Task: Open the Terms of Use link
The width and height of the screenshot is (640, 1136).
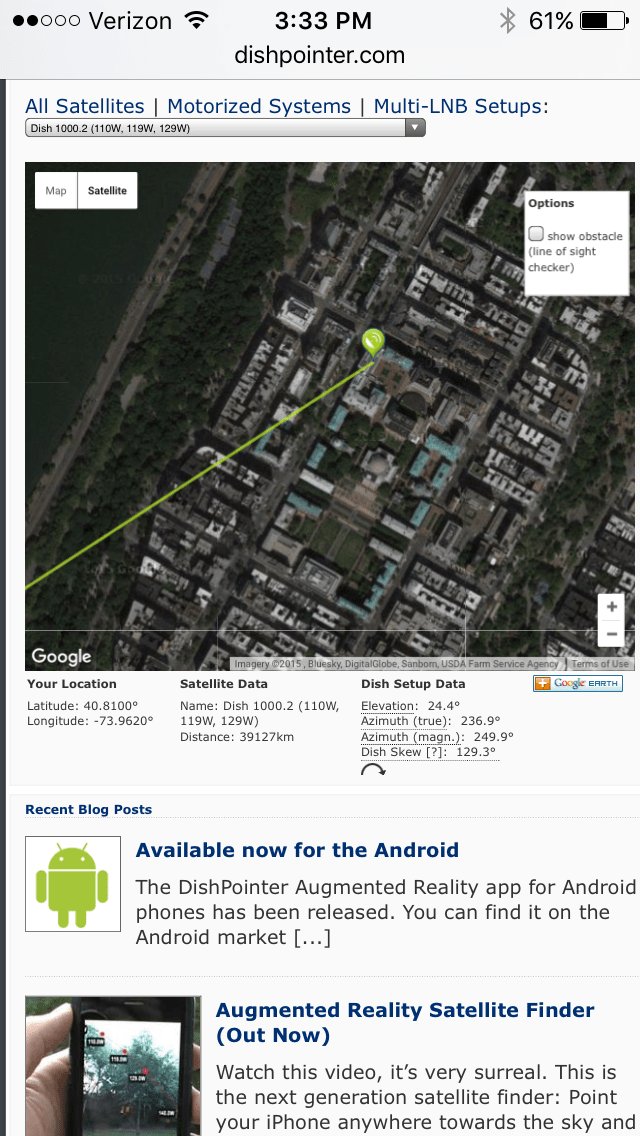Action: (599, 664)
